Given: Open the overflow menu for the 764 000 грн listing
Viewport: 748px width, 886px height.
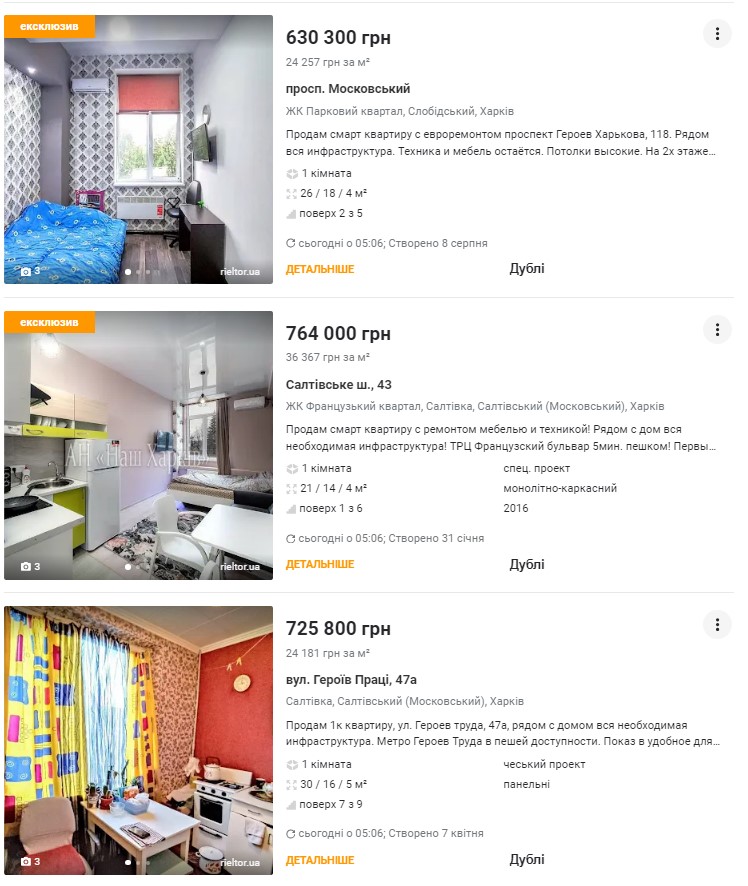Looking at the screenshot, I should tap(717, 329).
